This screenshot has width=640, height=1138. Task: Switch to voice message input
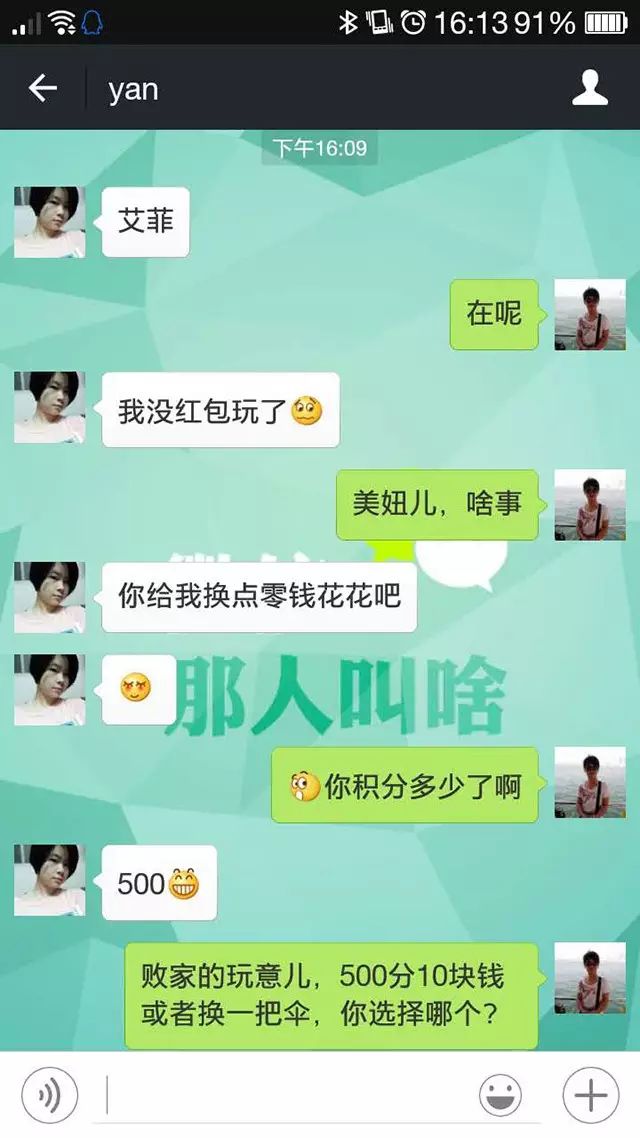[48, 1095]
